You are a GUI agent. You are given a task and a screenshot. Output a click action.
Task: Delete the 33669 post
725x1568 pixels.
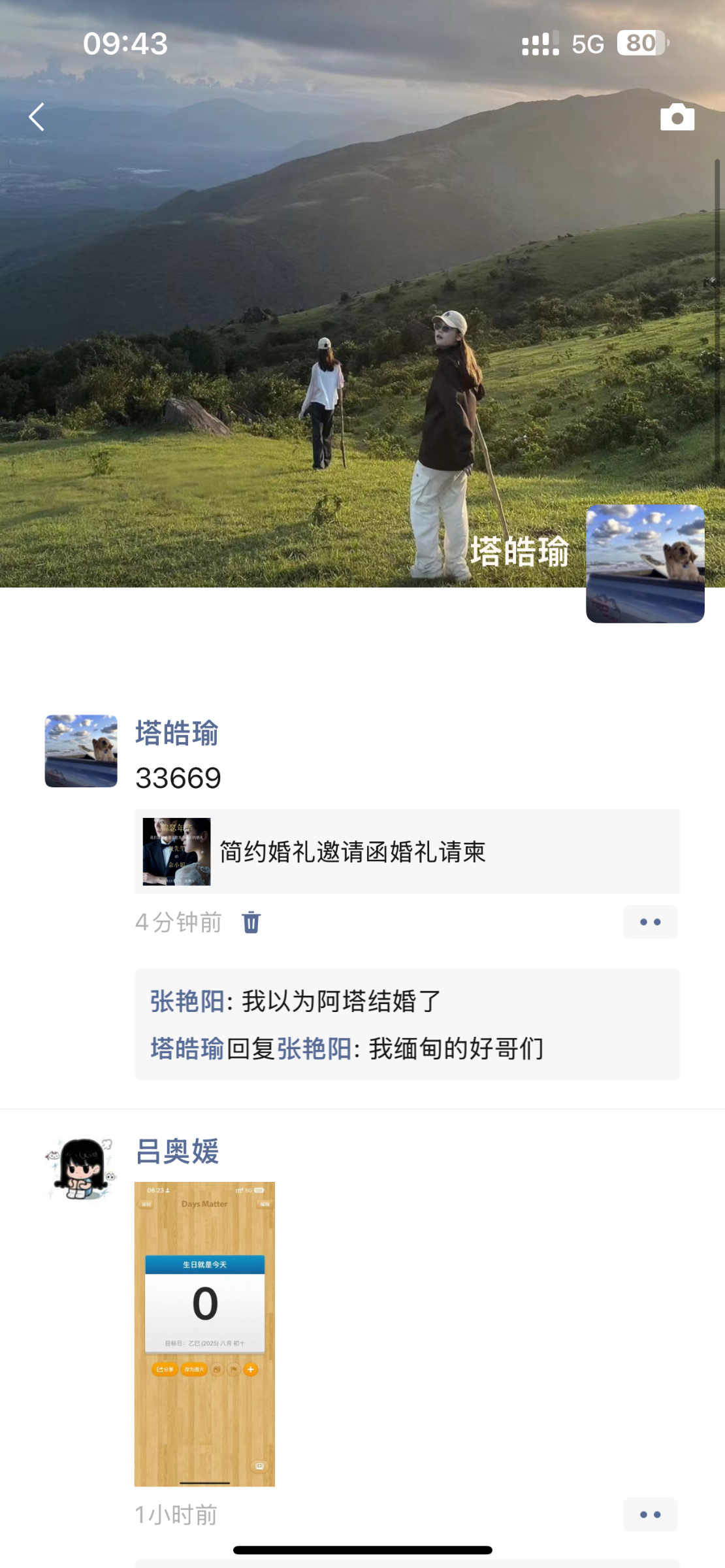pos(251,923)
